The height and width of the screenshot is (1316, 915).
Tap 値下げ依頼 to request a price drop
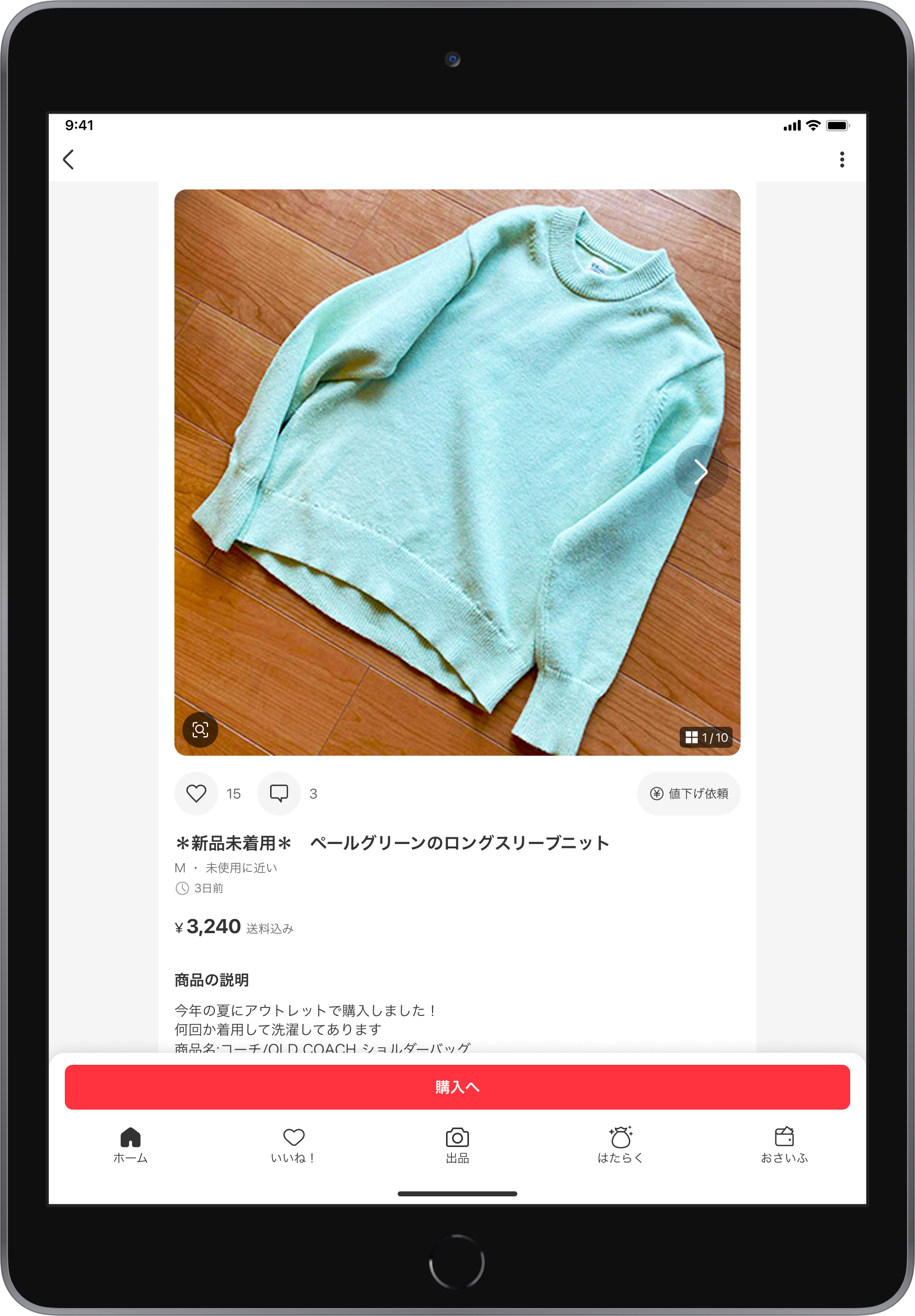point(688,793)
